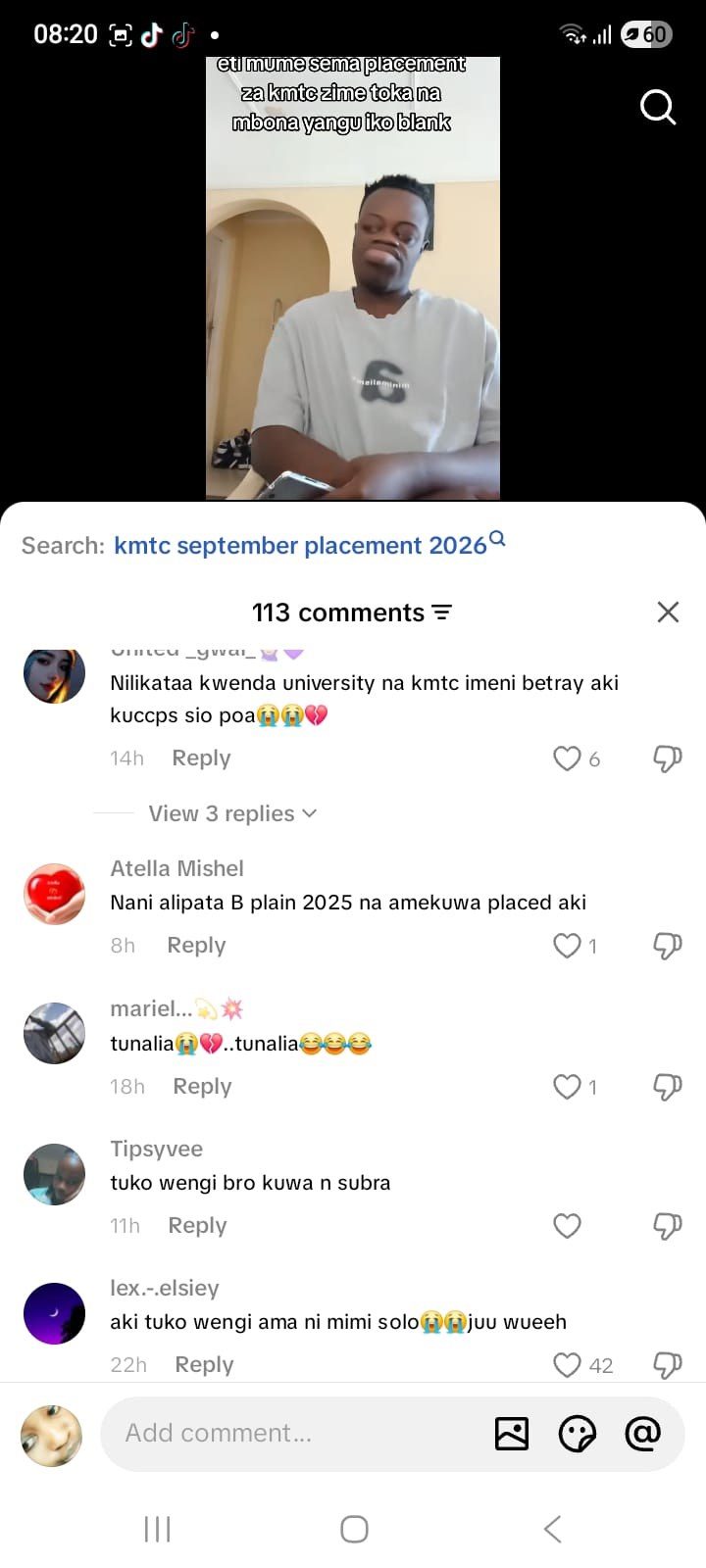Like Atella Mishel's comment

click(x=567, y=945)
